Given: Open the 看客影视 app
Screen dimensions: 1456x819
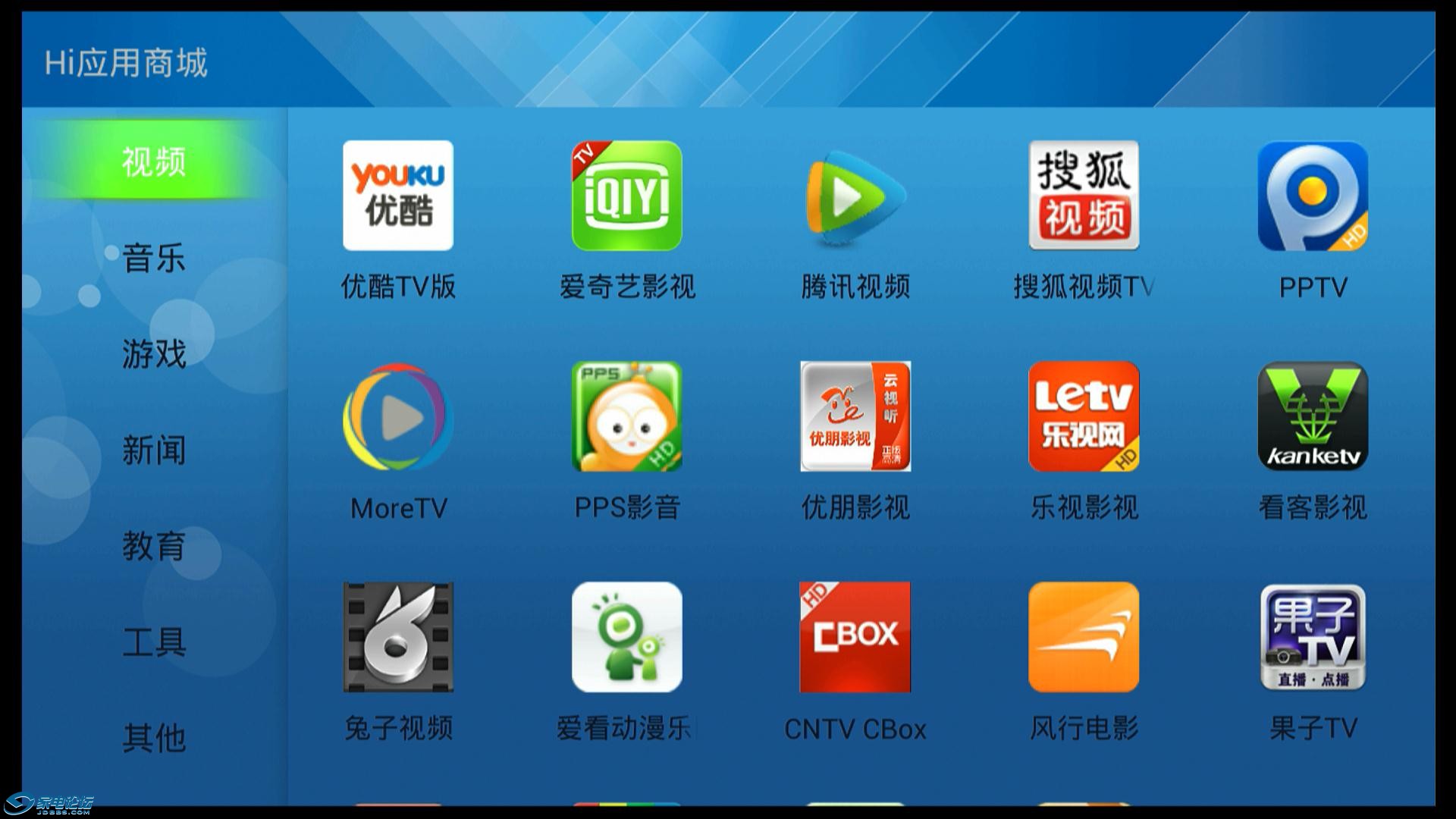Looking at the screenshot, I should click(1313, 416).
